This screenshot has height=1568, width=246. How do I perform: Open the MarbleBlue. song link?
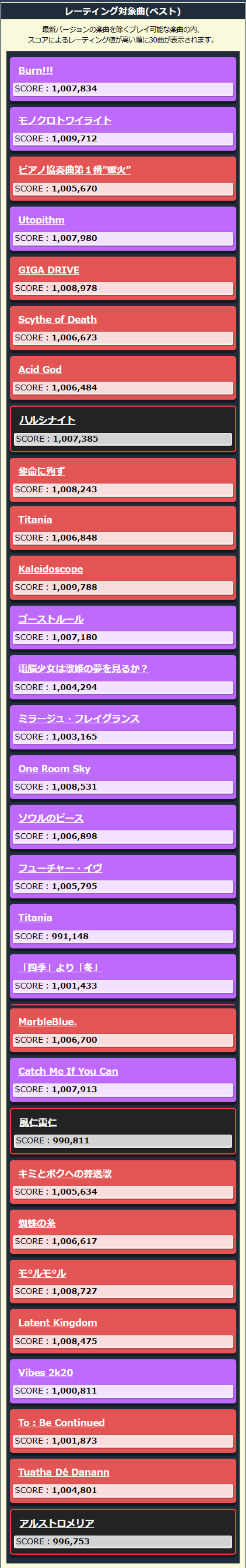click(47, 1022)
